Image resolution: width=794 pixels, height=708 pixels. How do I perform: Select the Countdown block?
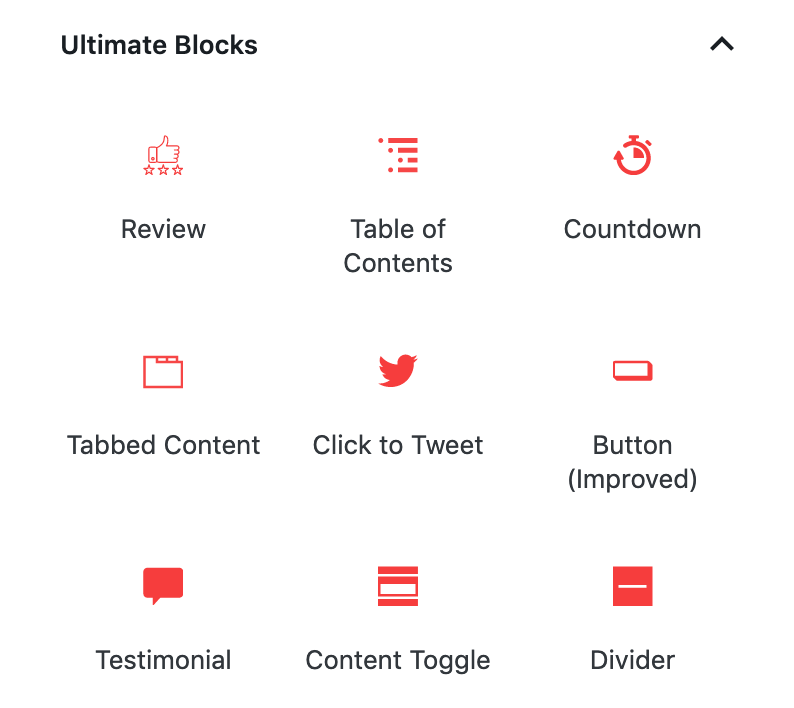632,188
